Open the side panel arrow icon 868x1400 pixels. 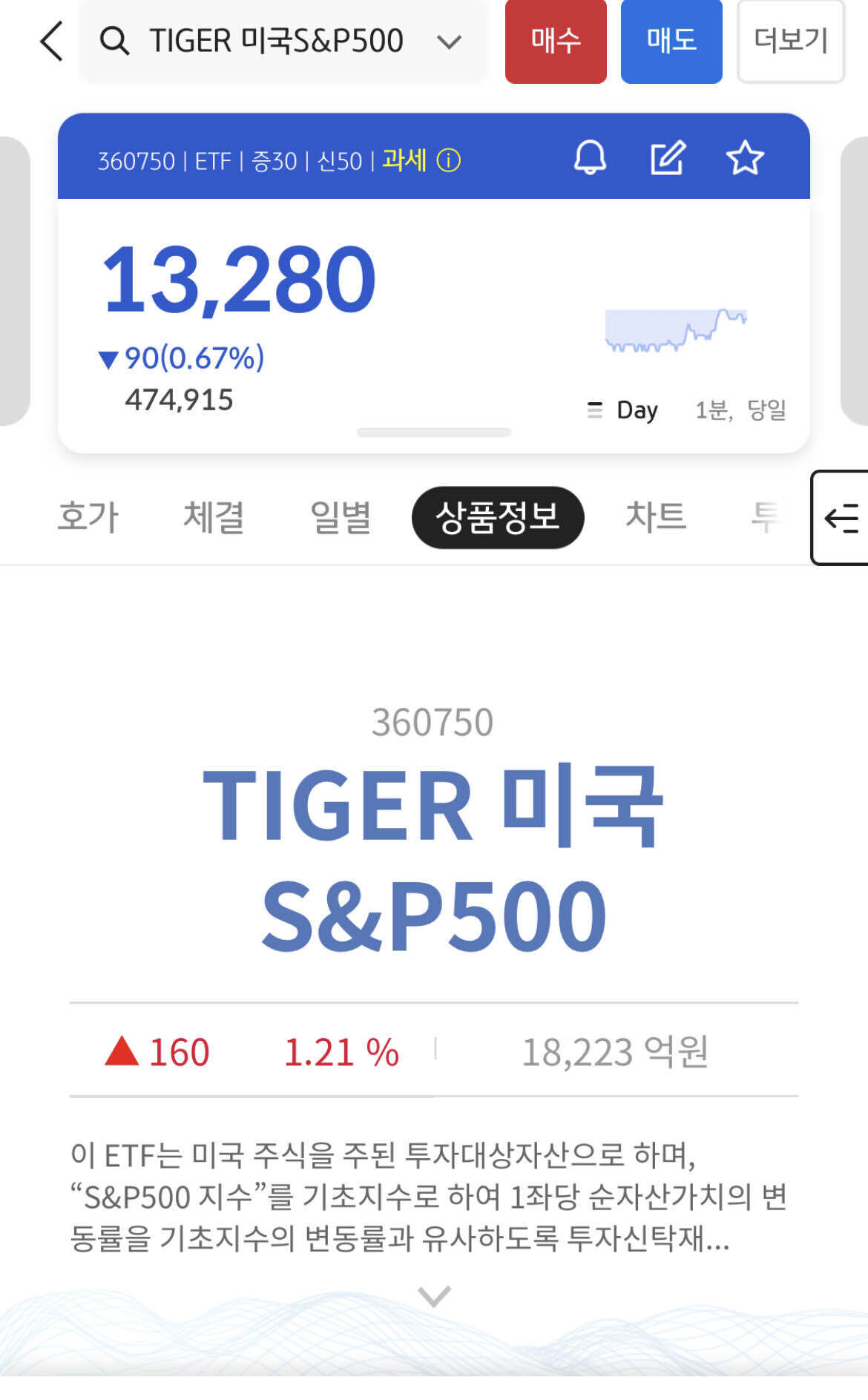(x=843, y=518)
